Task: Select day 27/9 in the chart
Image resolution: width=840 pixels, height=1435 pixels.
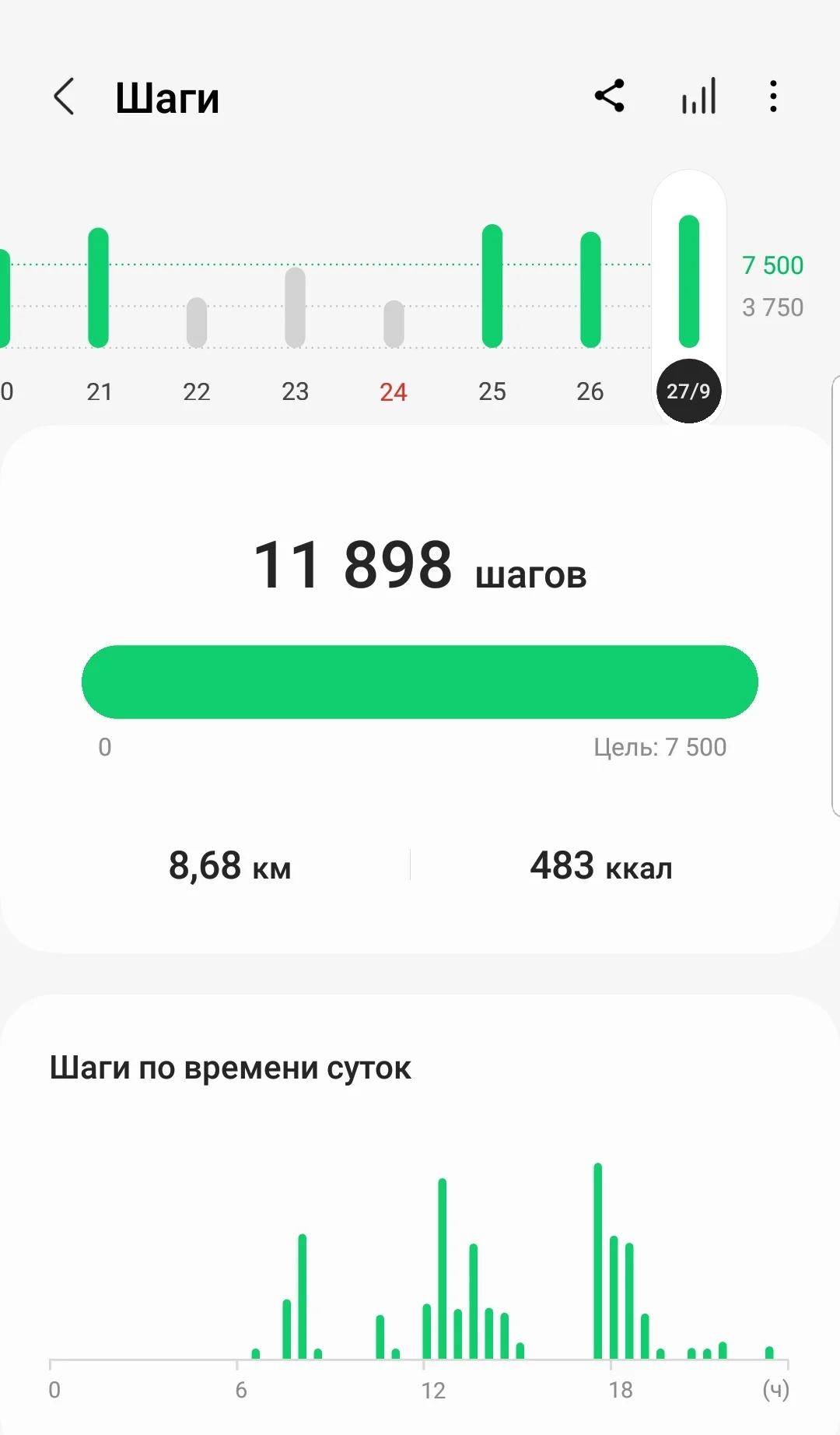Action: click(689, 311)
